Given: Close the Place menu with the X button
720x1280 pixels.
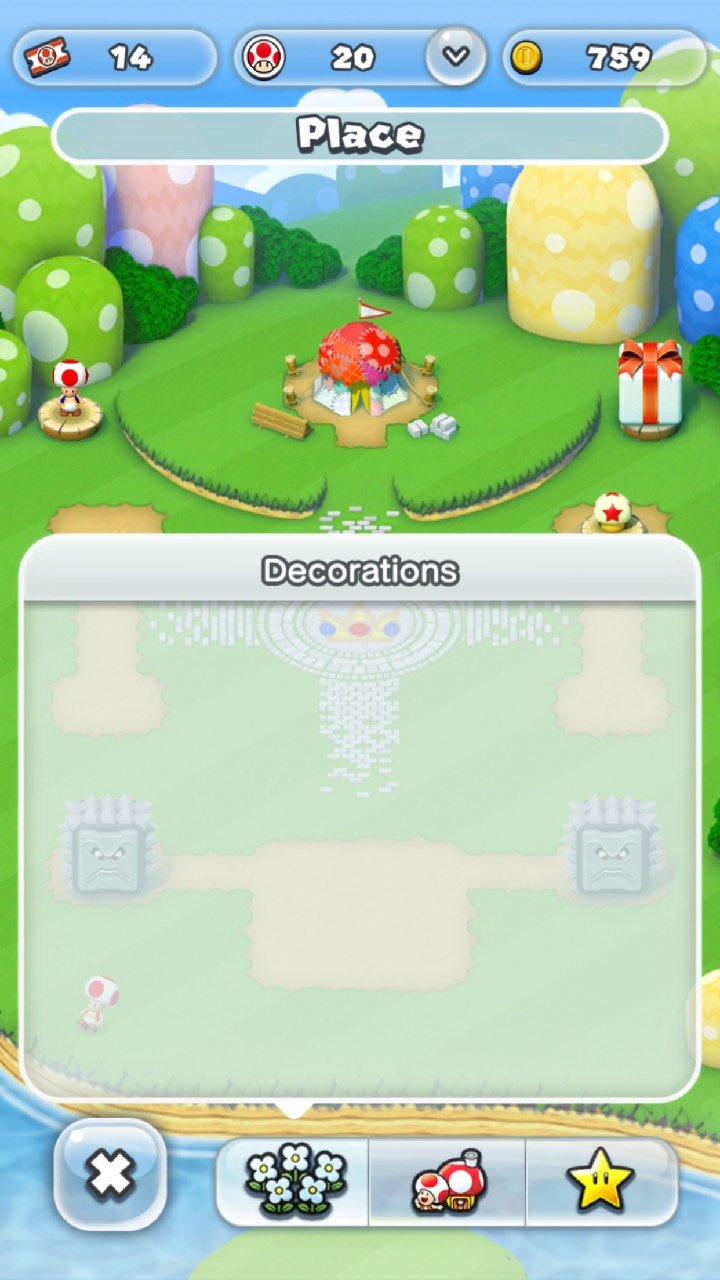Looking at the screenshot, I should click(x=110, y=1174).
